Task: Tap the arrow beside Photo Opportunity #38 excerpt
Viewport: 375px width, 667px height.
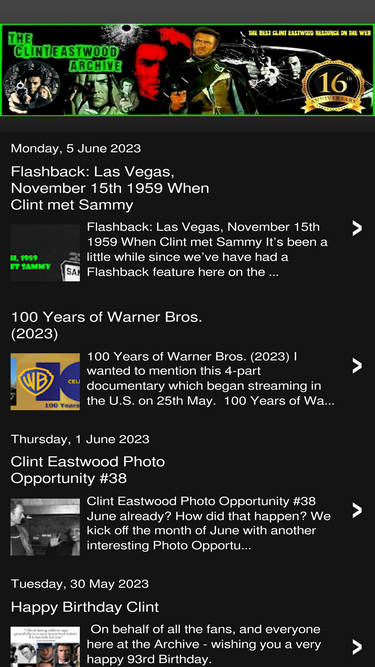Action: [x=357, y=510]
